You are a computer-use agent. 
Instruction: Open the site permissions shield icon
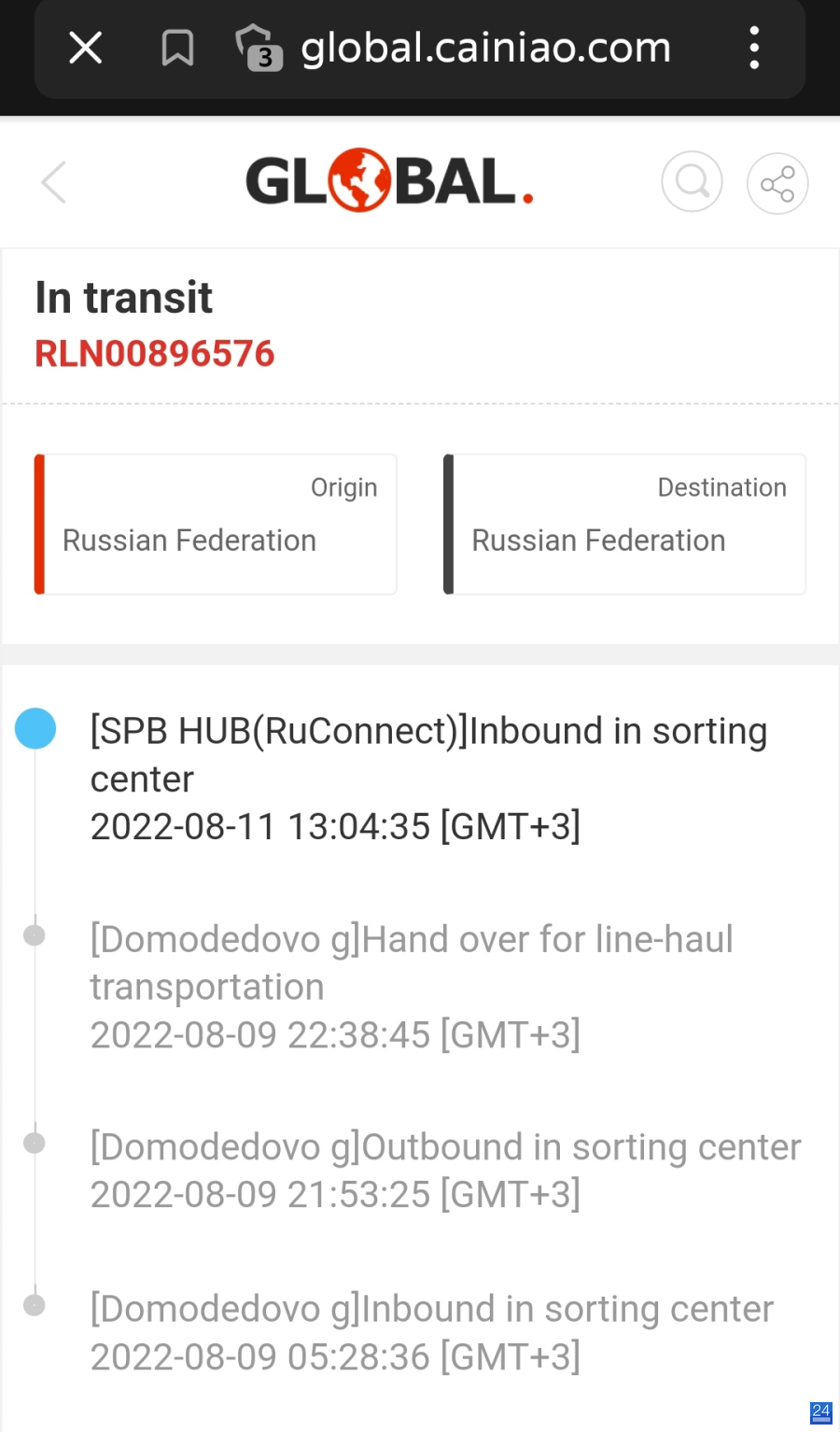(x=259, y=48)
